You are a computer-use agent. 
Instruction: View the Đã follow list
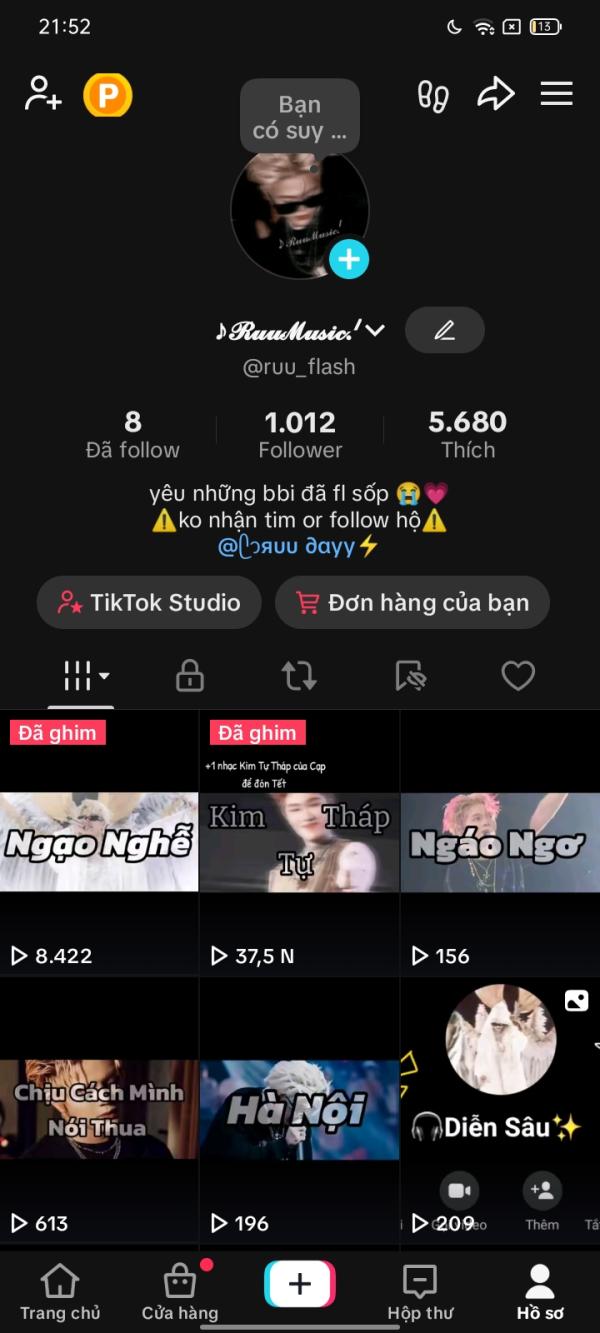133,435
